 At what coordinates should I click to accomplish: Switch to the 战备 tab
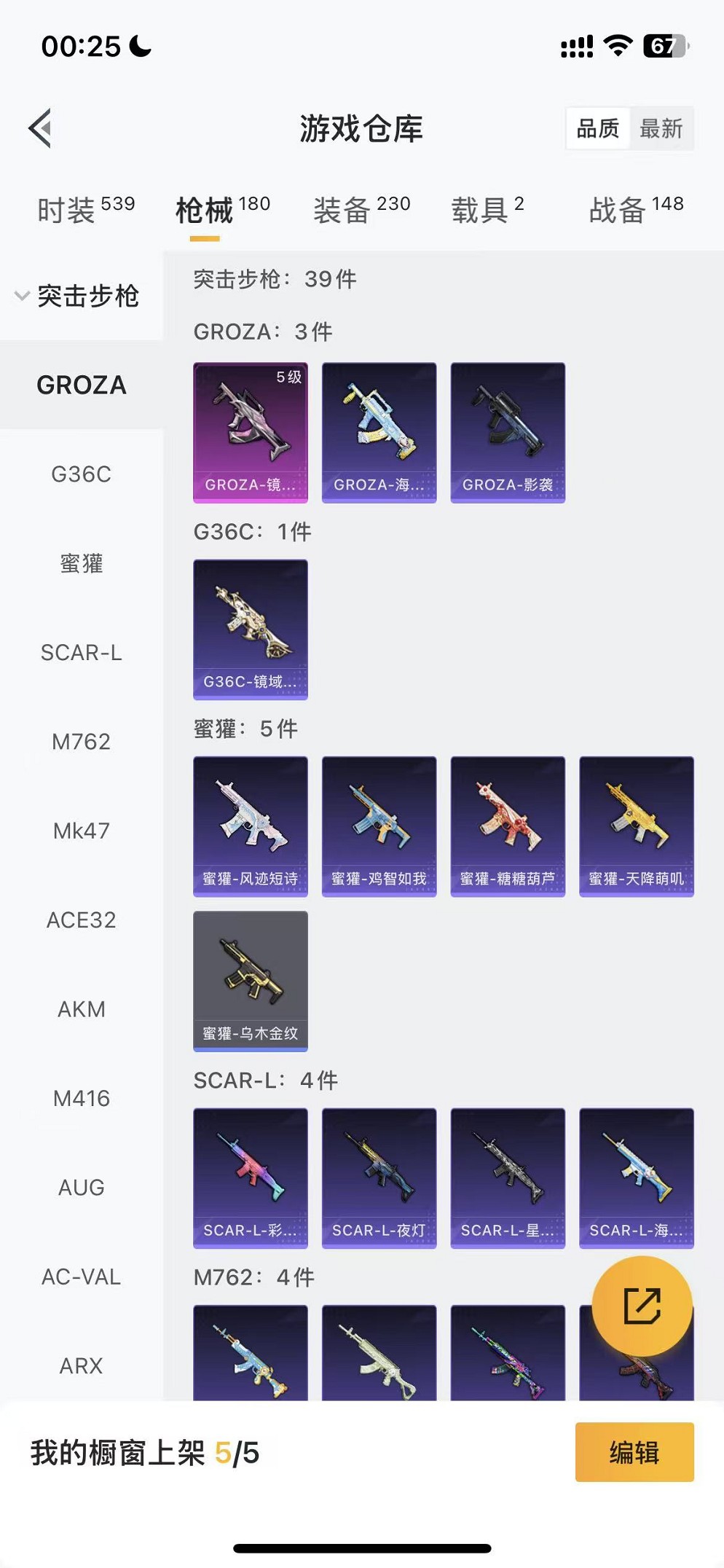click(635, 210)
